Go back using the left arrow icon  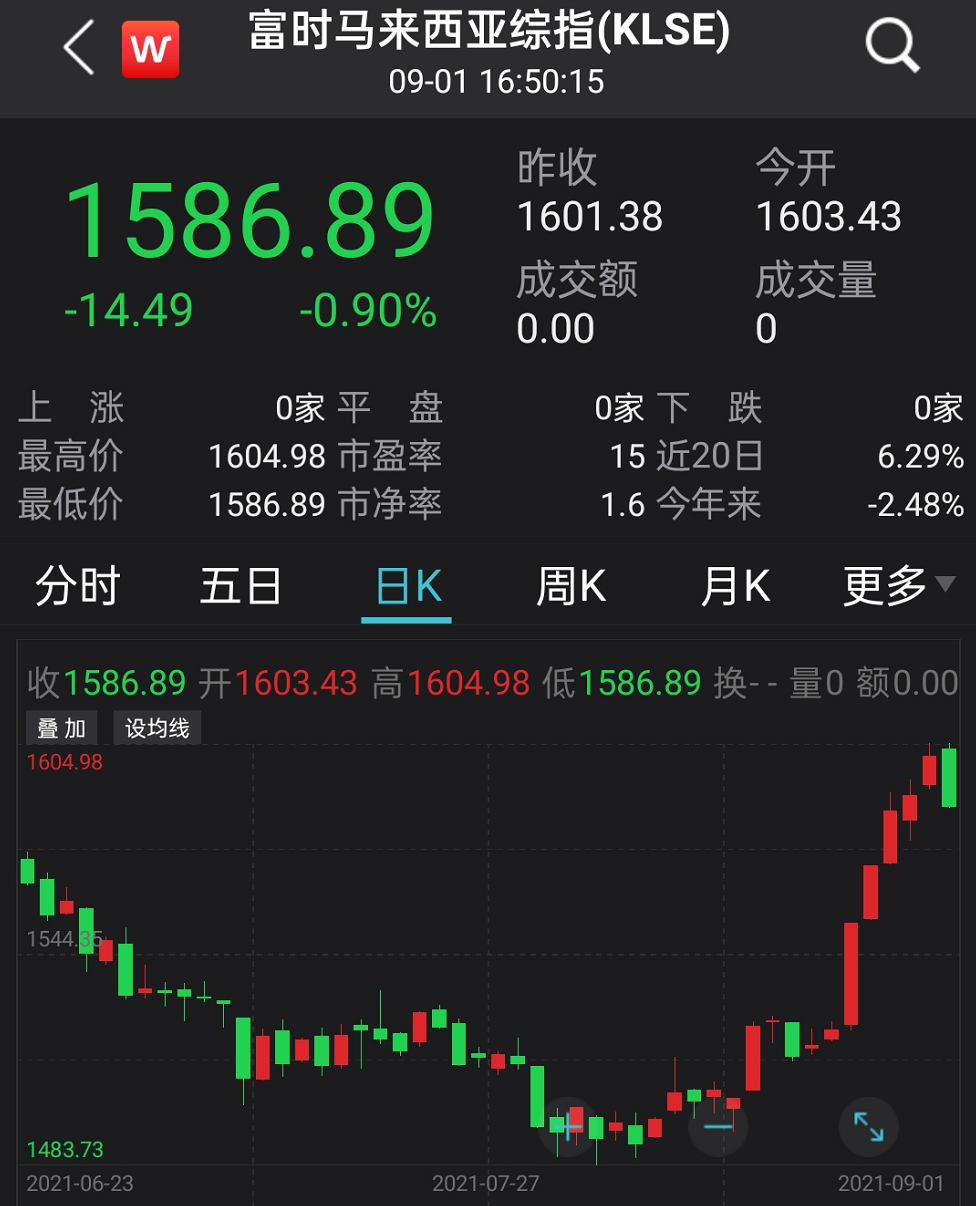point(78,45)
